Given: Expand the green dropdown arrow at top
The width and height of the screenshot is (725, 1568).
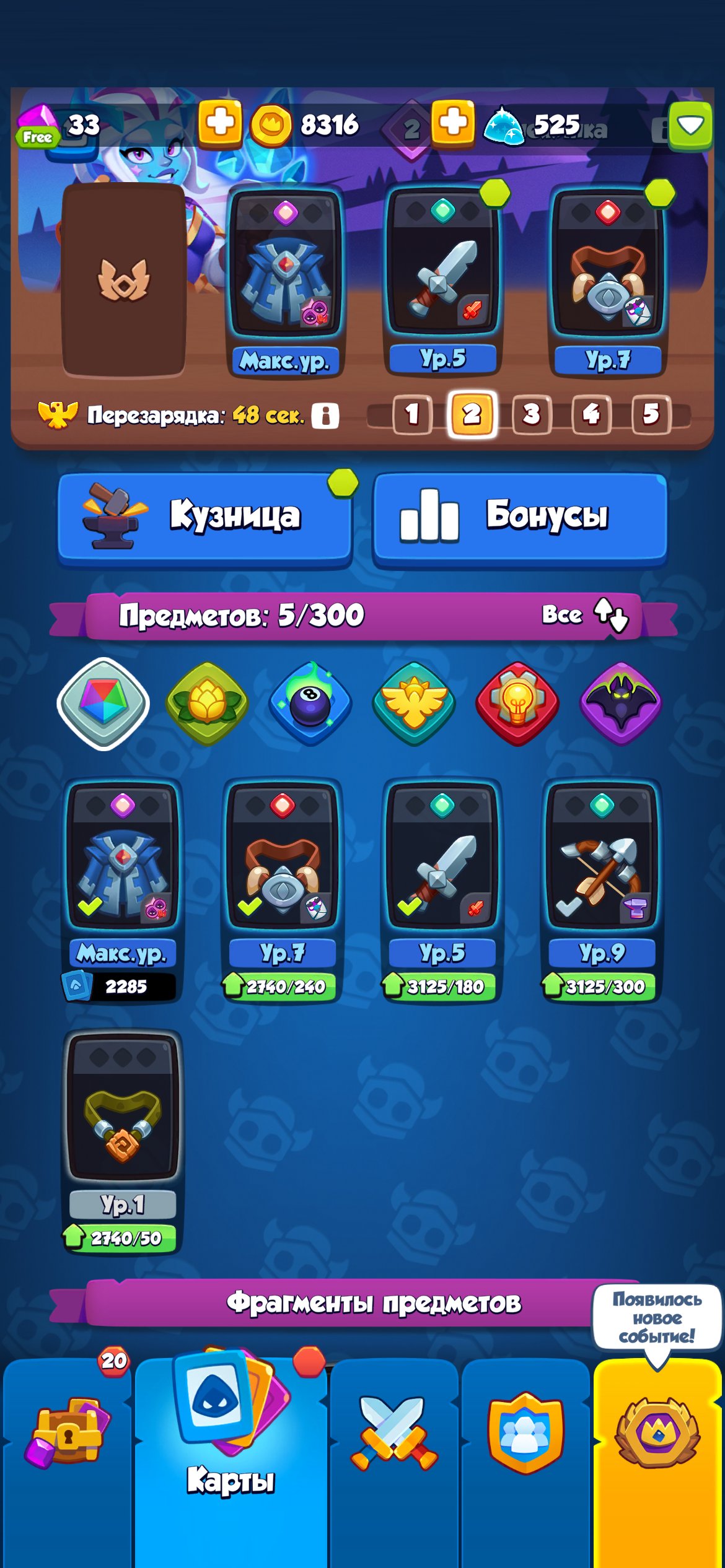Looking at the screenshot, I should [690, 126].
